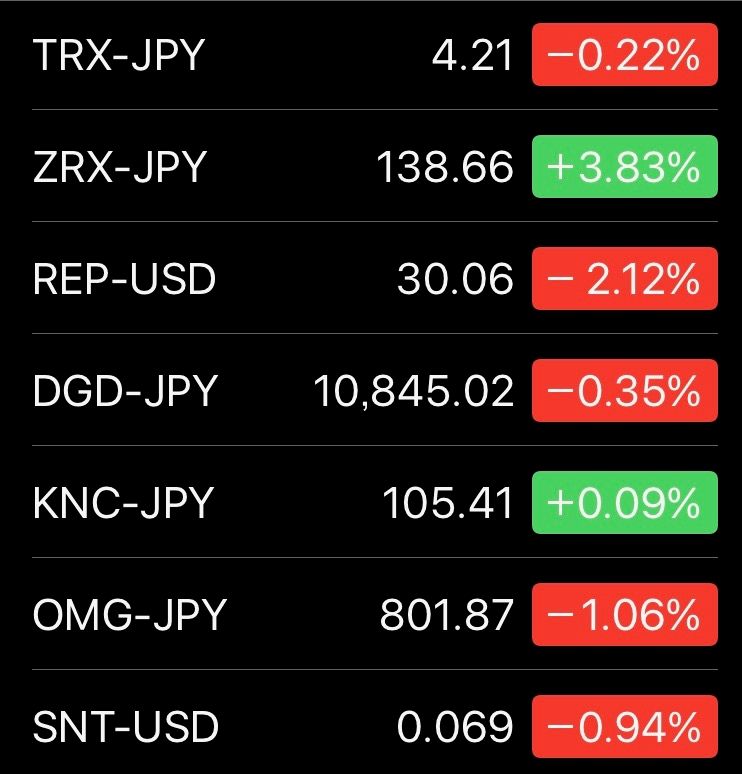Switch the −2.12% badge display for REP-USD

click(x=624, y=280)
